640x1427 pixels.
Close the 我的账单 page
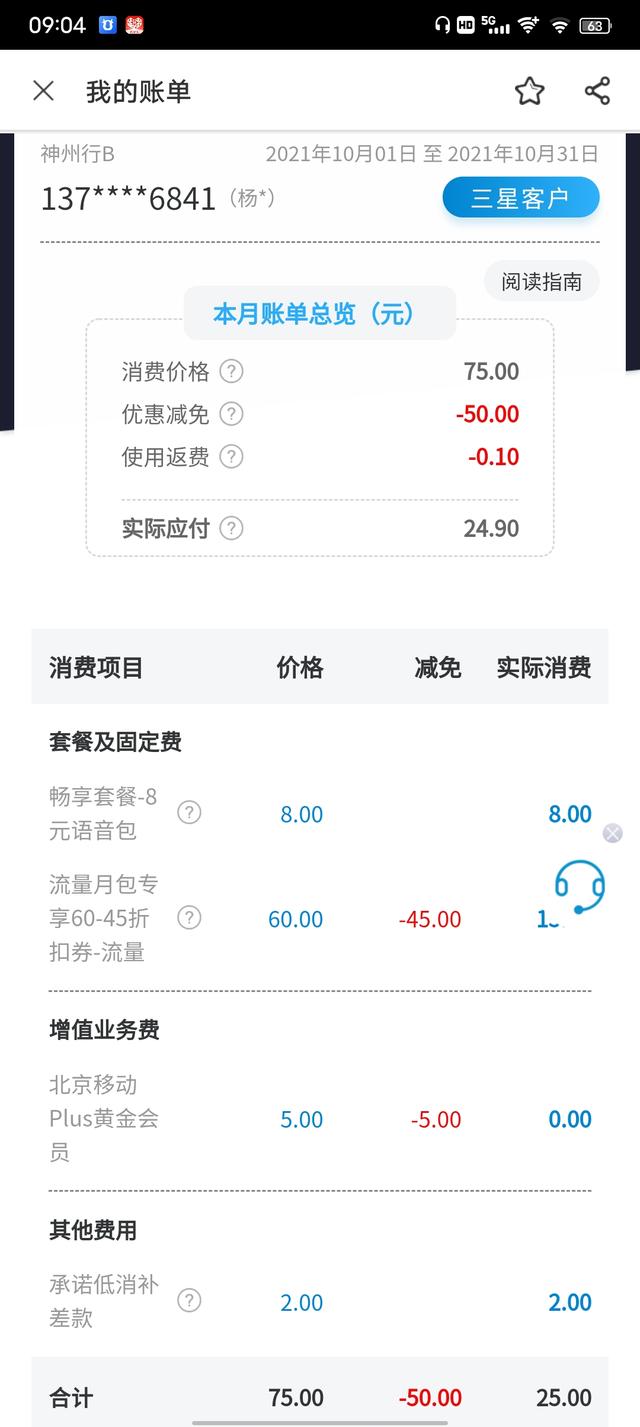pos(43,91)
